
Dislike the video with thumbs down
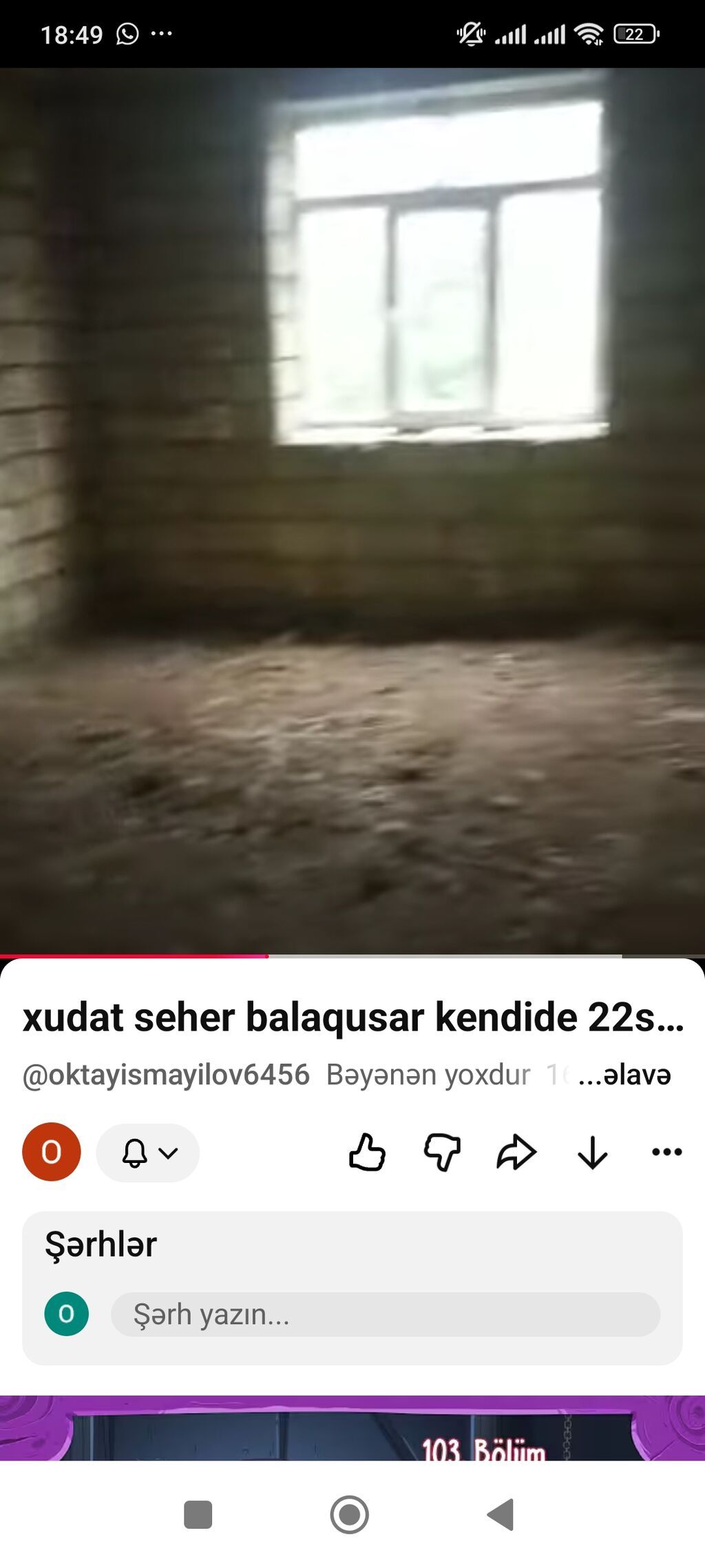(442, 1152)
